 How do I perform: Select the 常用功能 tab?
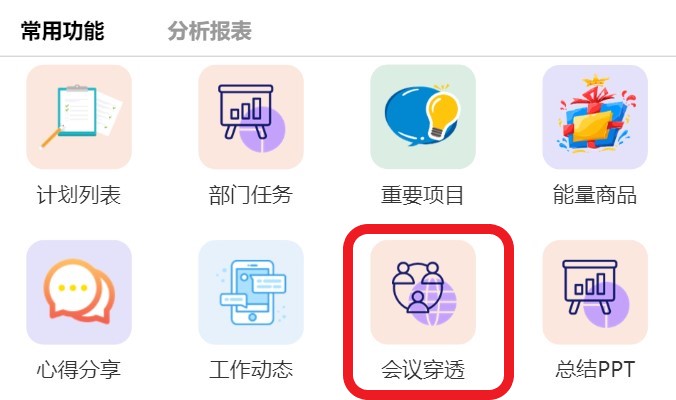[62, 31]
